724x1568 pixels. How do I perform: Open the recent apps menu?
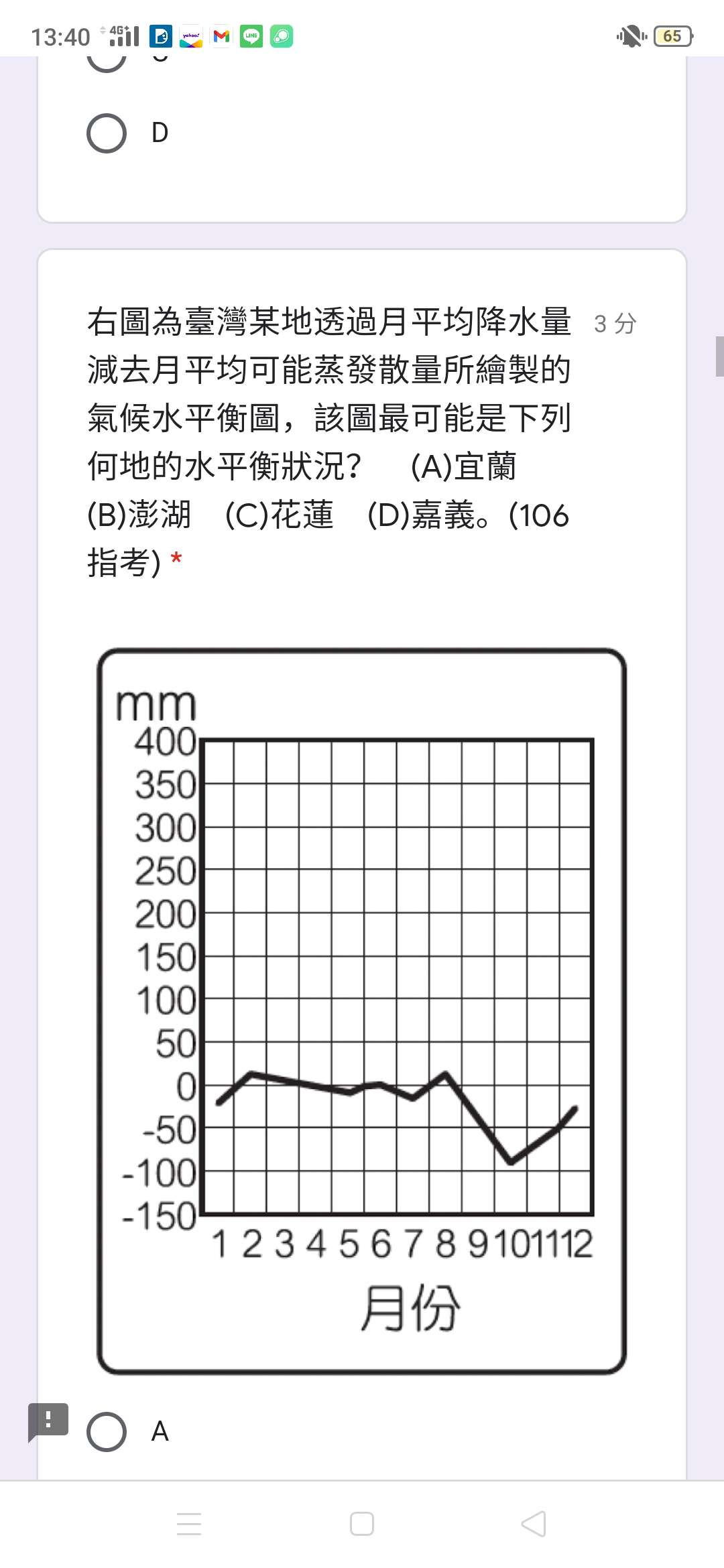189,1524
